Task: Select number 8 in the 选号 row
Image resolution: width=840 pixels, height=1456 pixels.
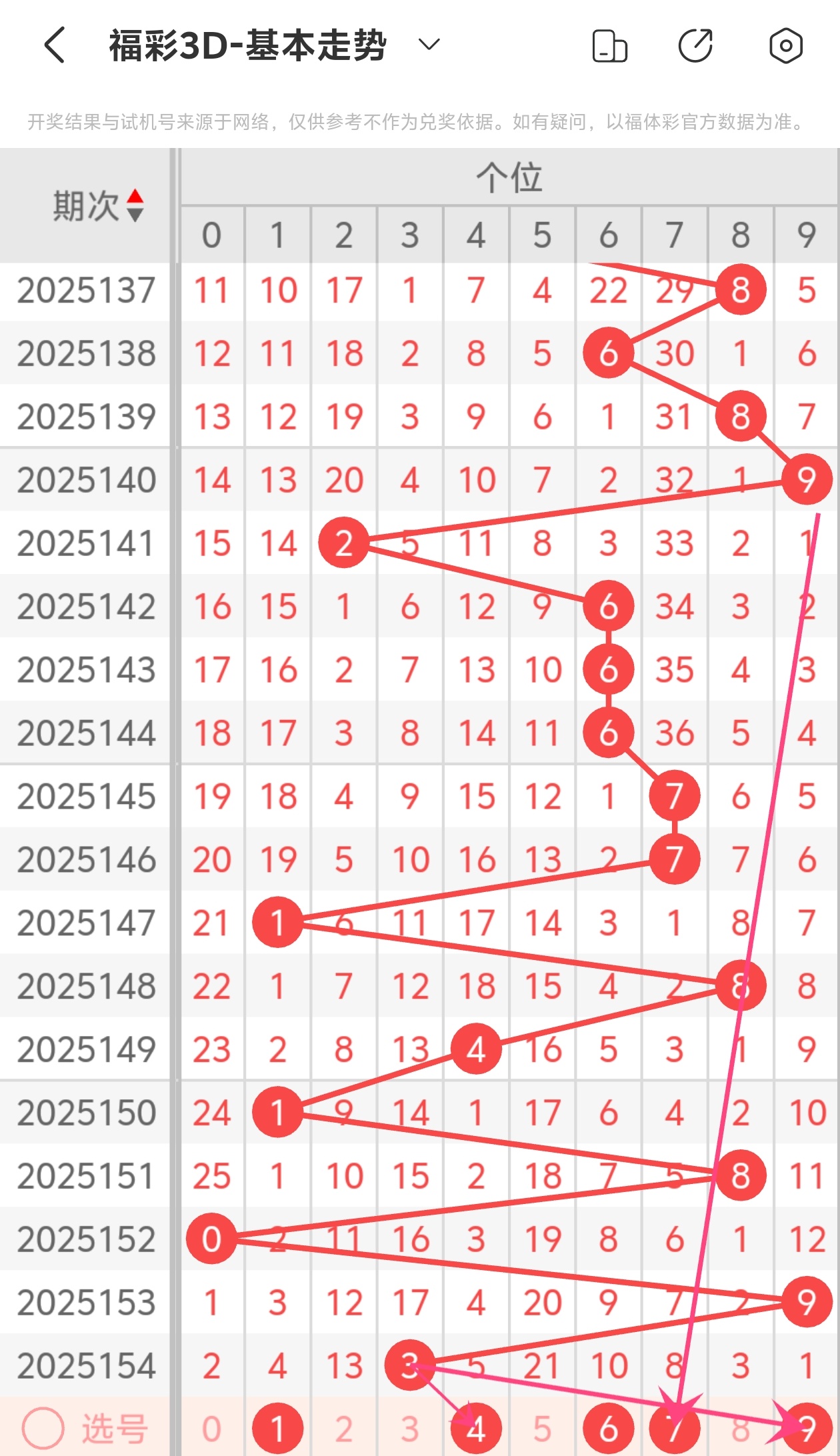Action: click(741, 1429)
